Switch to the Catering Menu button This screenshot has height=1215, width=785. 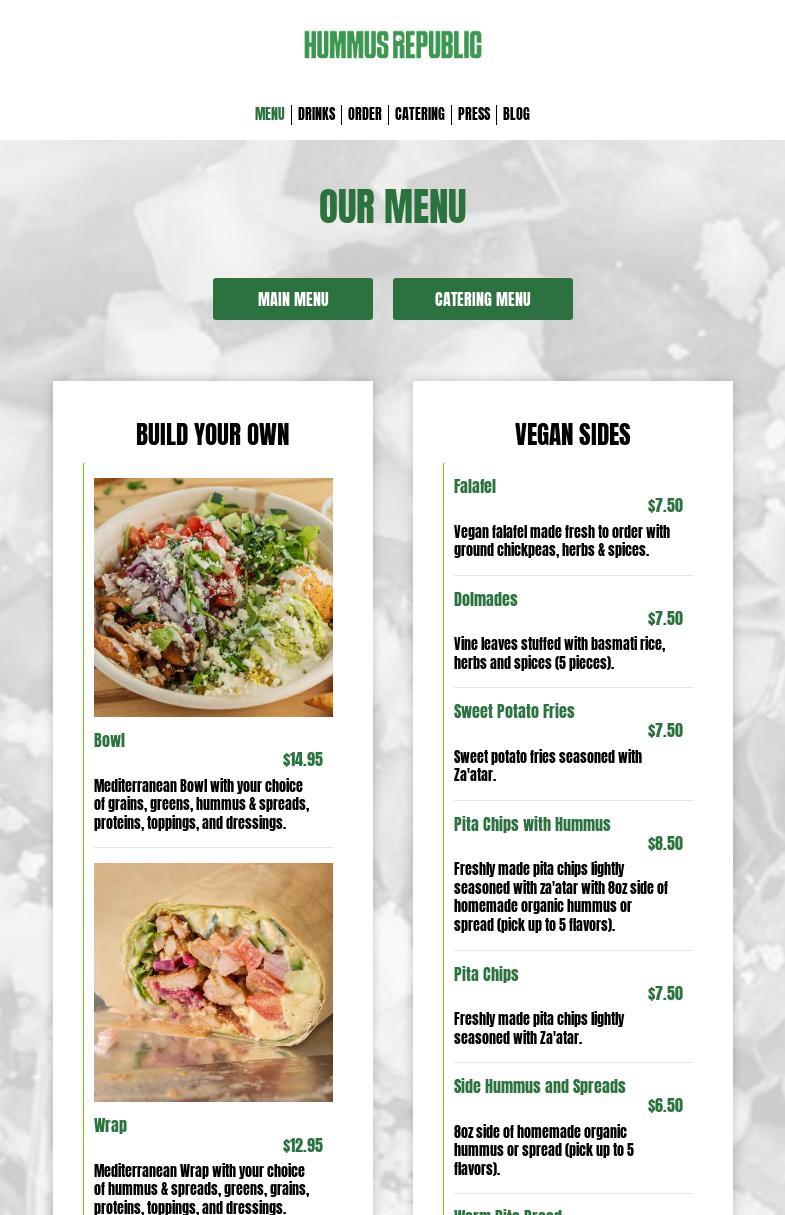pos(482,299)
